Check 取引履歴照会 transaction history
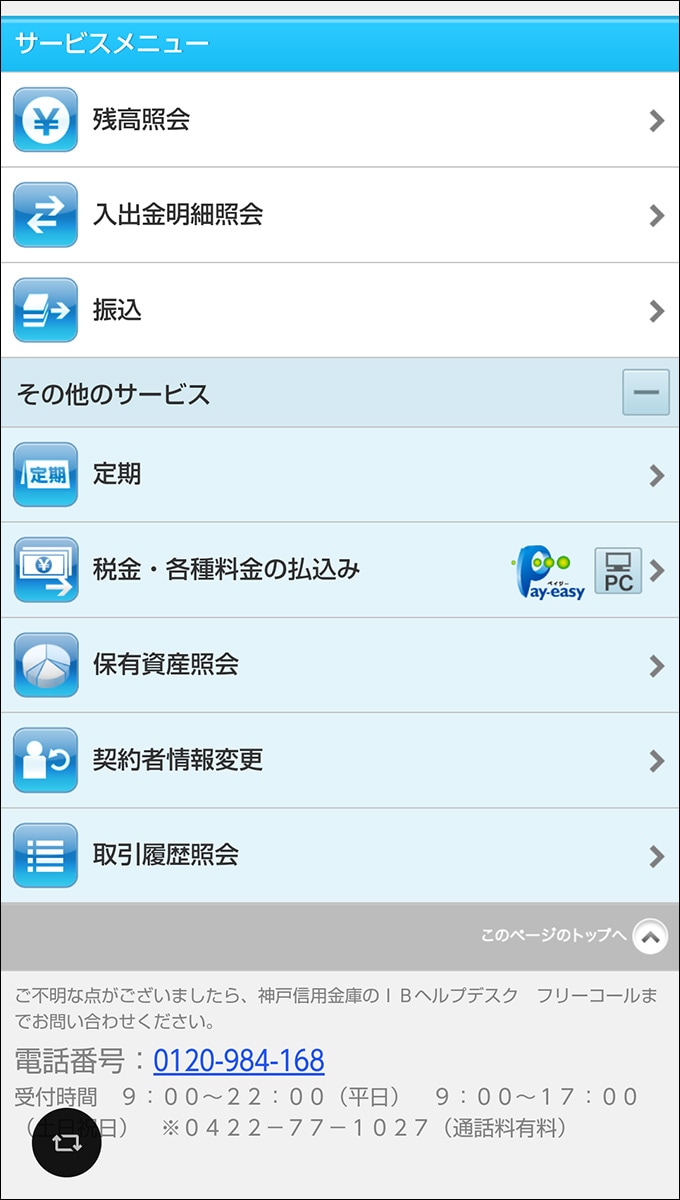The height and width of the screenshot is (1200, 680). click(x=340, y=855)
